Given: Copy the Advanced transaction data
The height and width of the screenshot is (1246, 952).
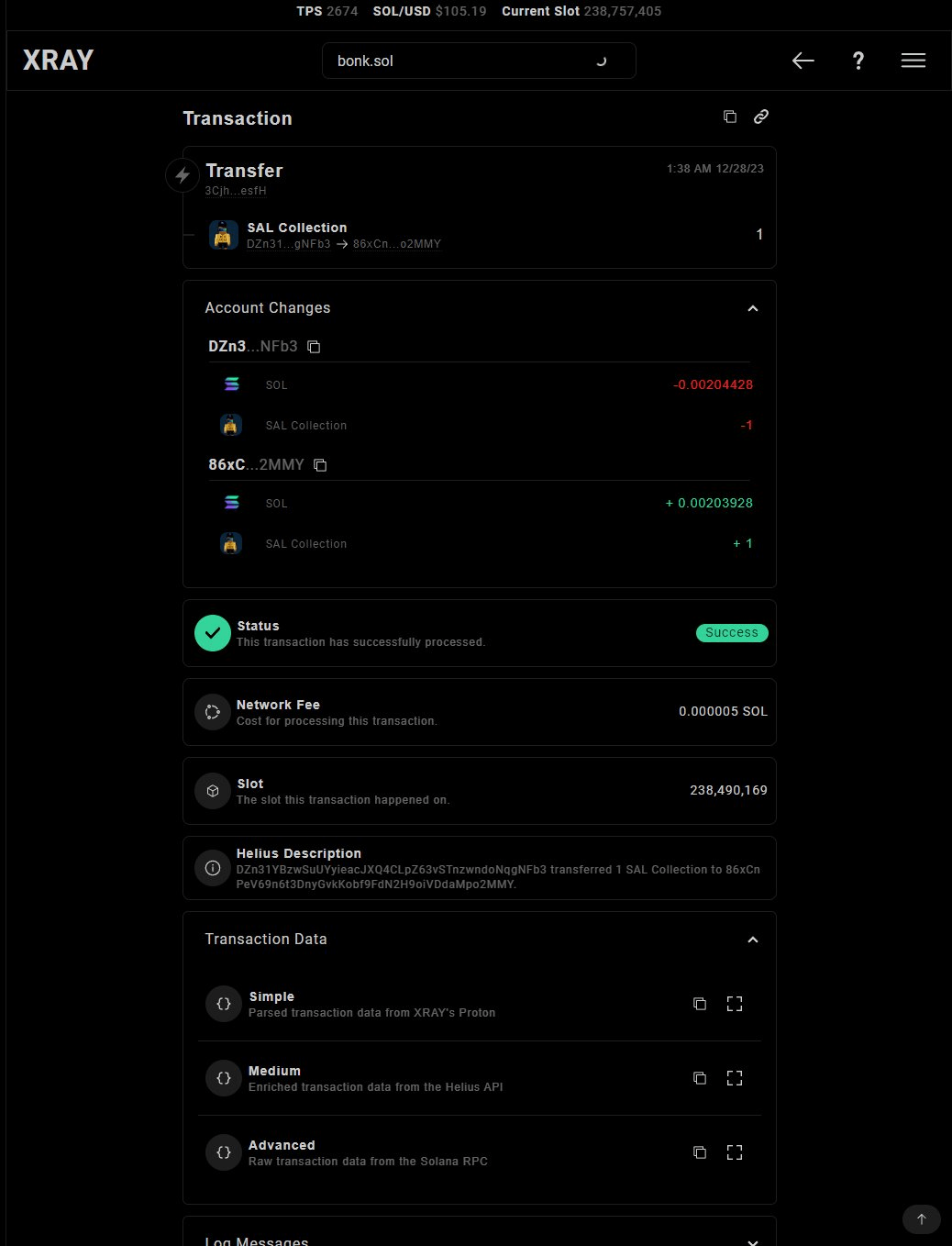Looking at the screenshot, I should point(700,1152).
